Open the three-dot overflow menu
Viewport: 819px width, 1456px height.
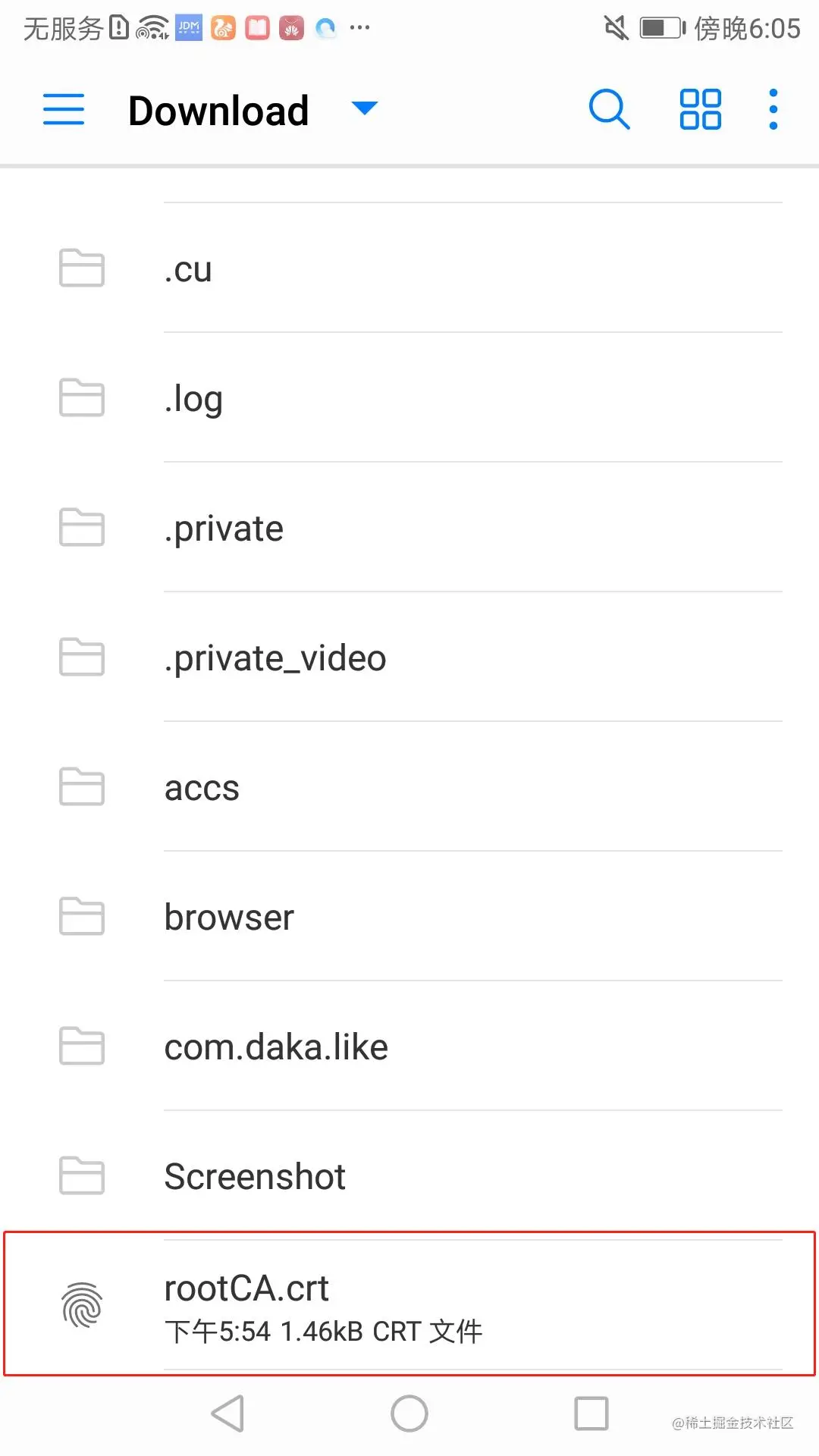coord(773,109)
